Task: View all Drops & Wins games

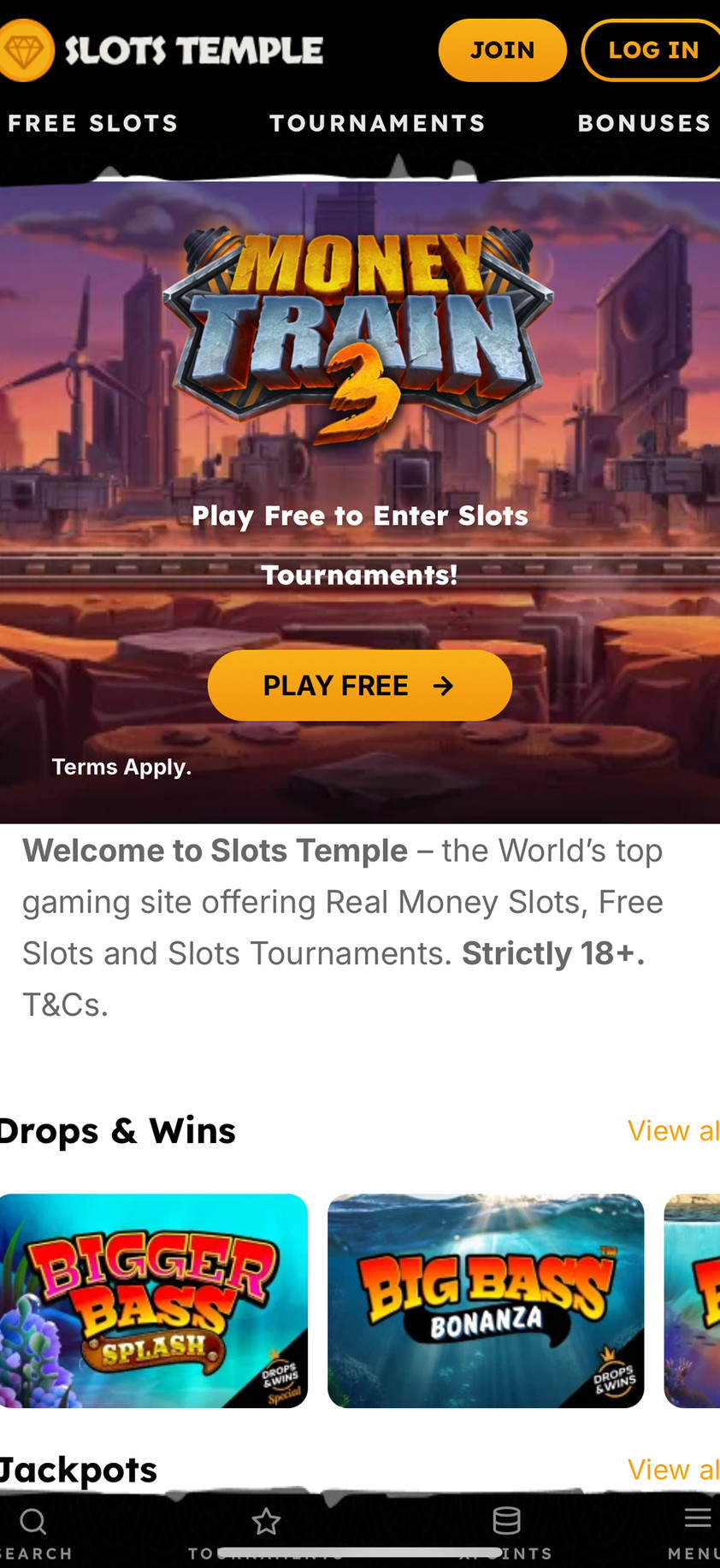Action: [x=672, y=1130]
